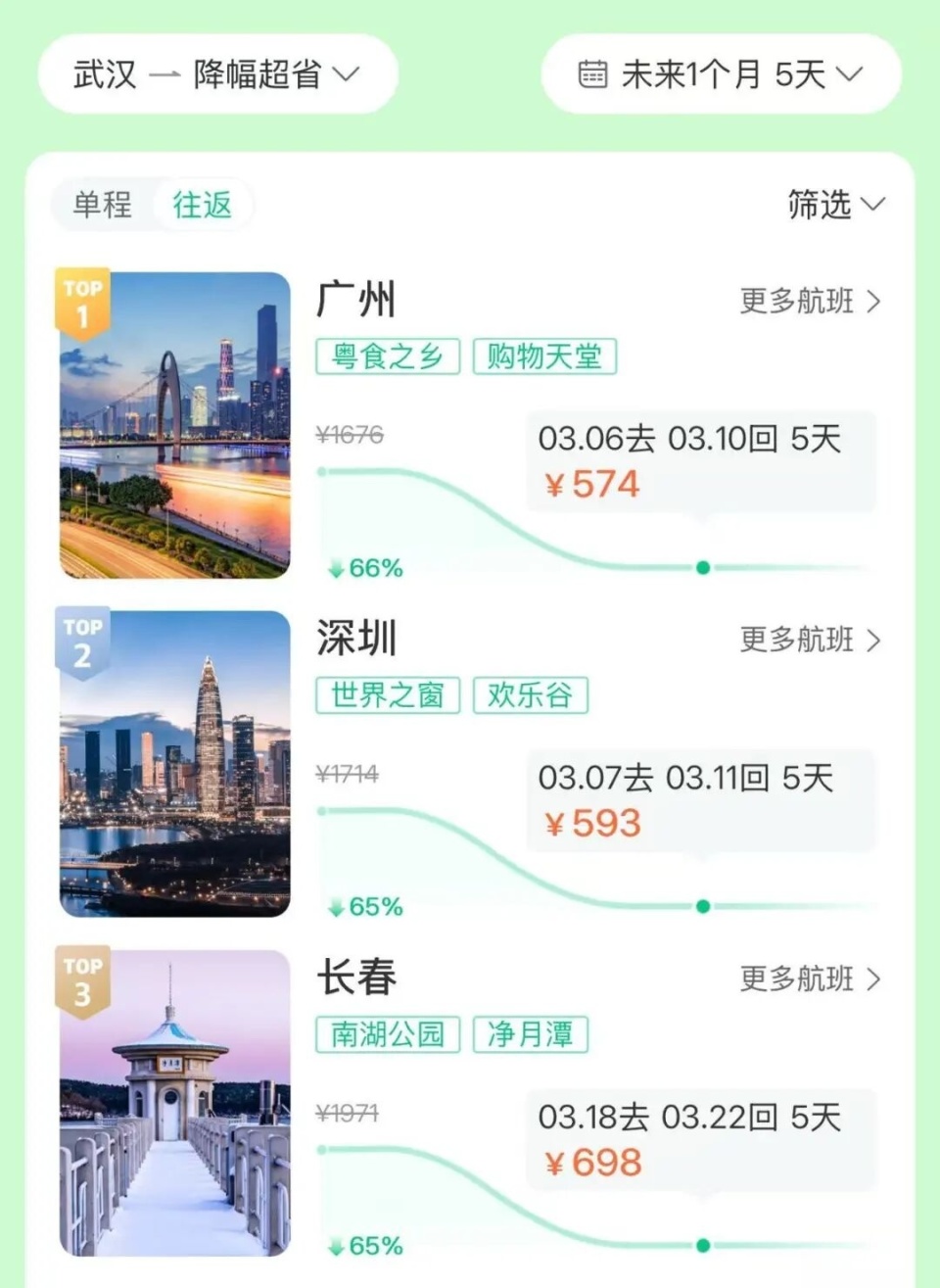
Task: Open the 筛选 filter panel
Action: tap(836, 205)
